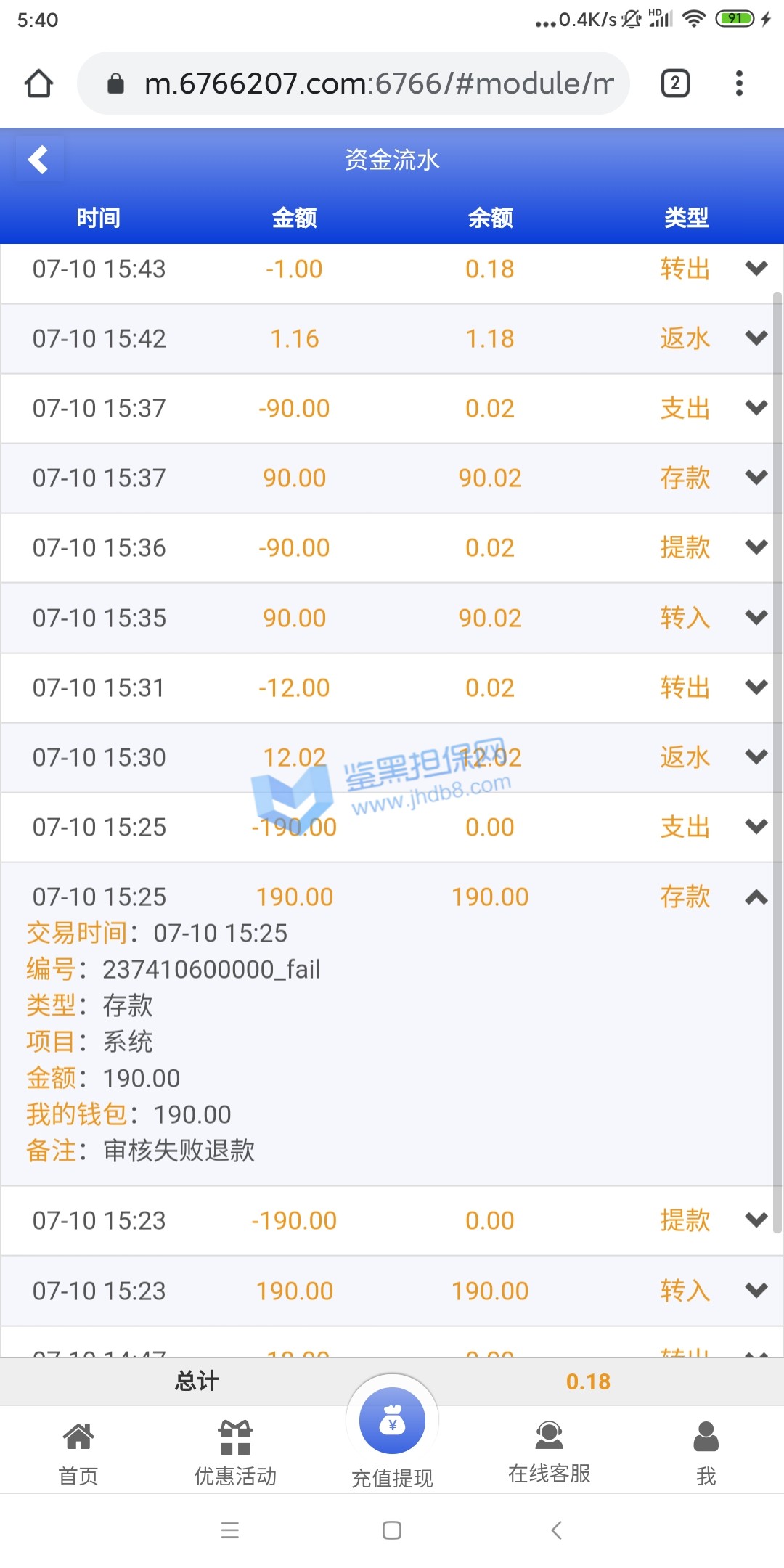784x1568 pixels.
Task: Contact 在线客服 support
Action: coord(549,1453)
